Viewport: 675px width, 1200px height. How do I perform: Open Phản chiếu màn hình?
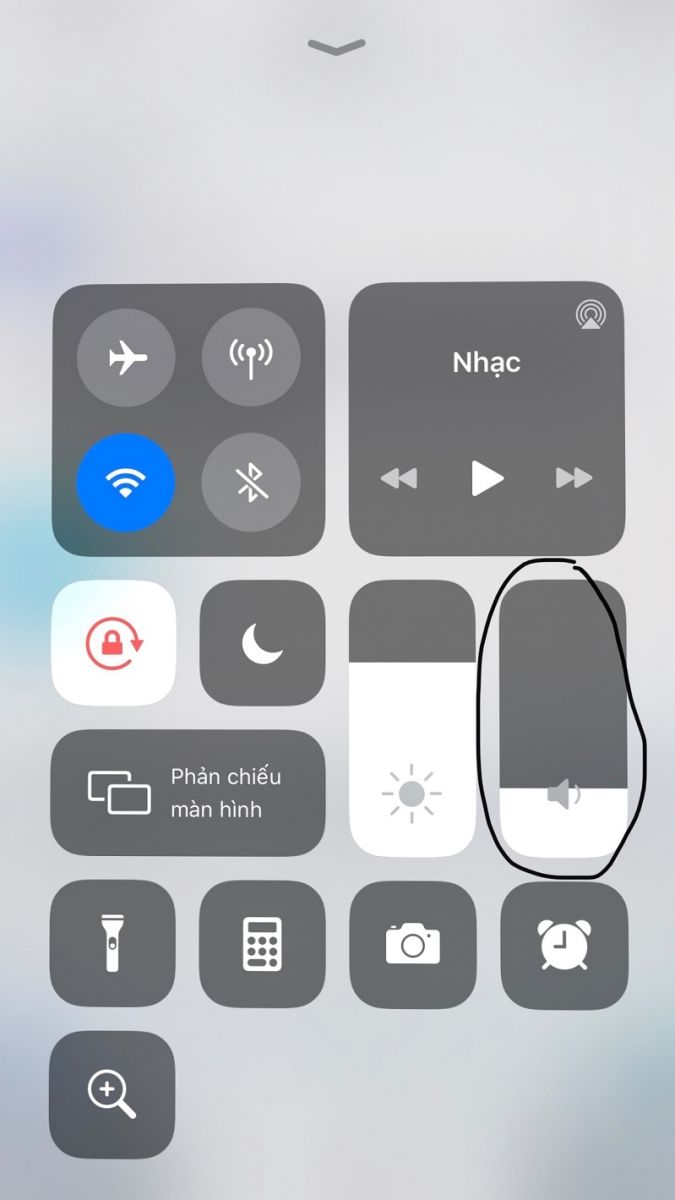188,793
